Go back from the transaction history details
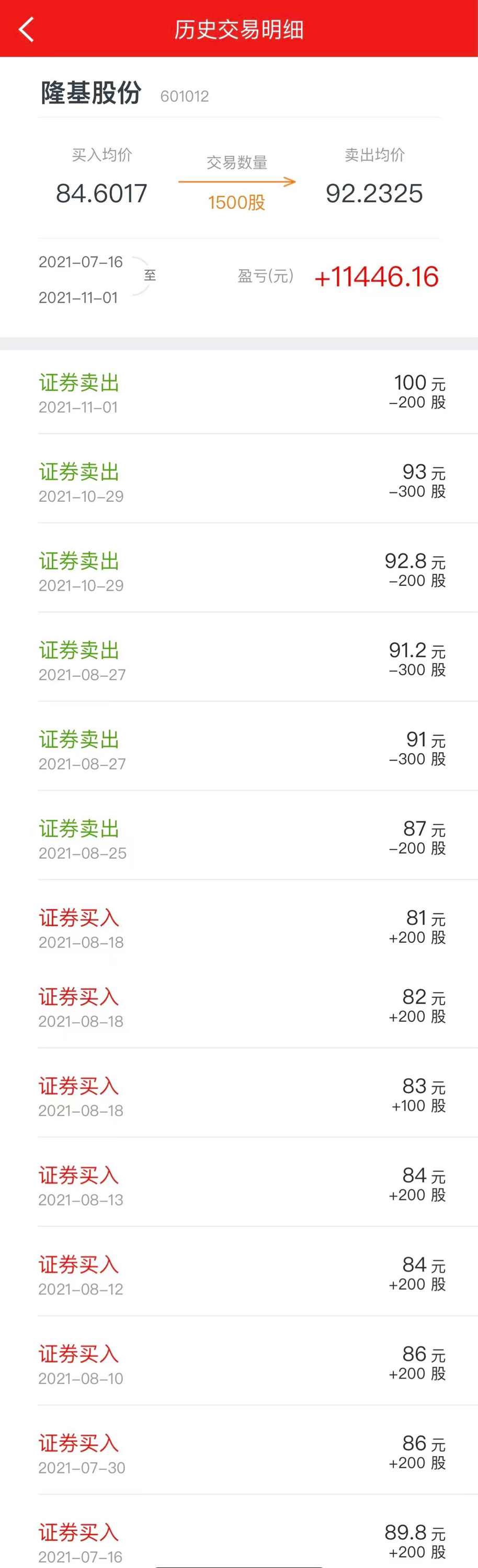478x1568 pixels. click(x=26, y=29)
